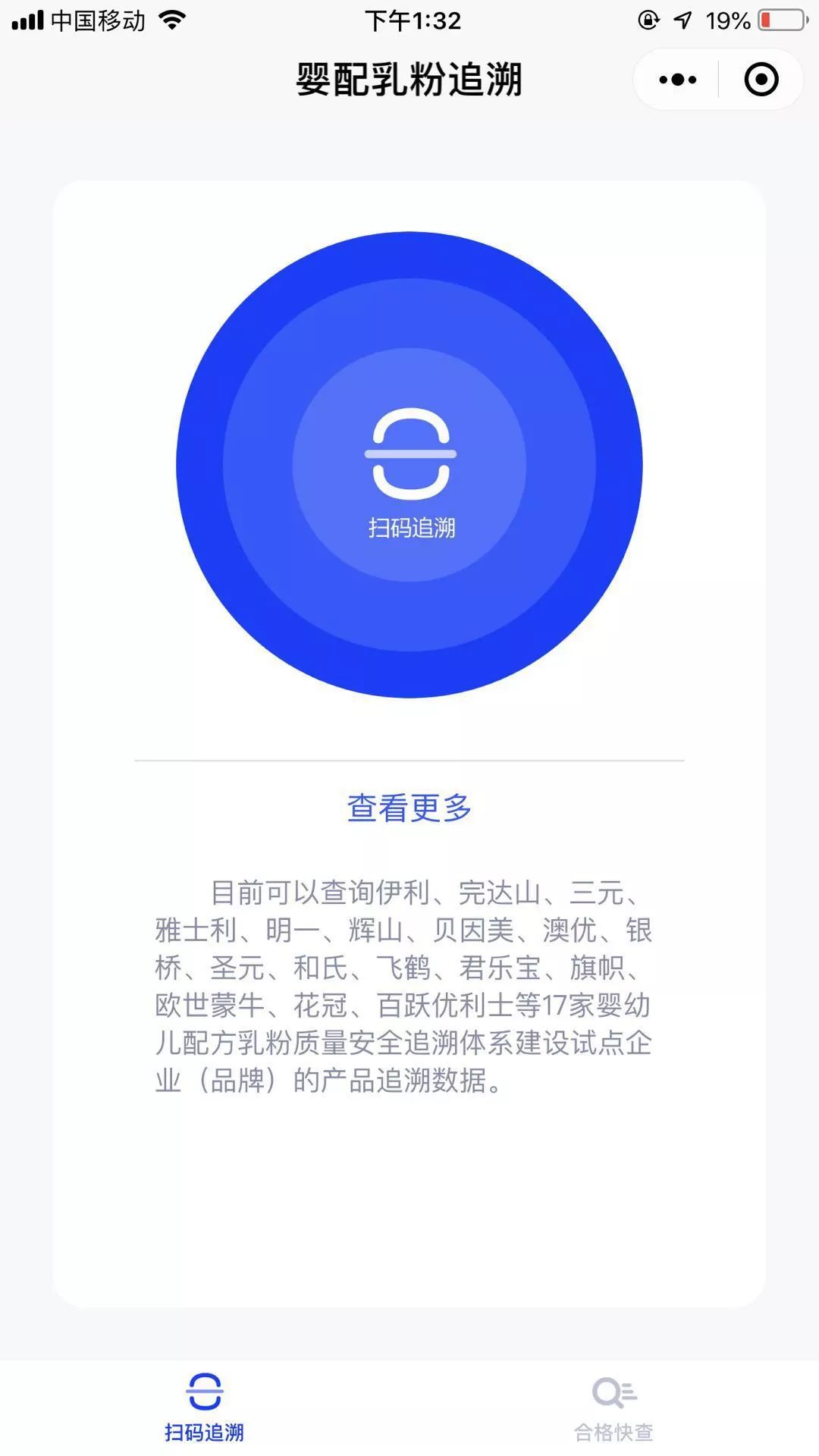Tap the divider line above 查看更多
819x1456 pixels.
click(x=409, y=759)
